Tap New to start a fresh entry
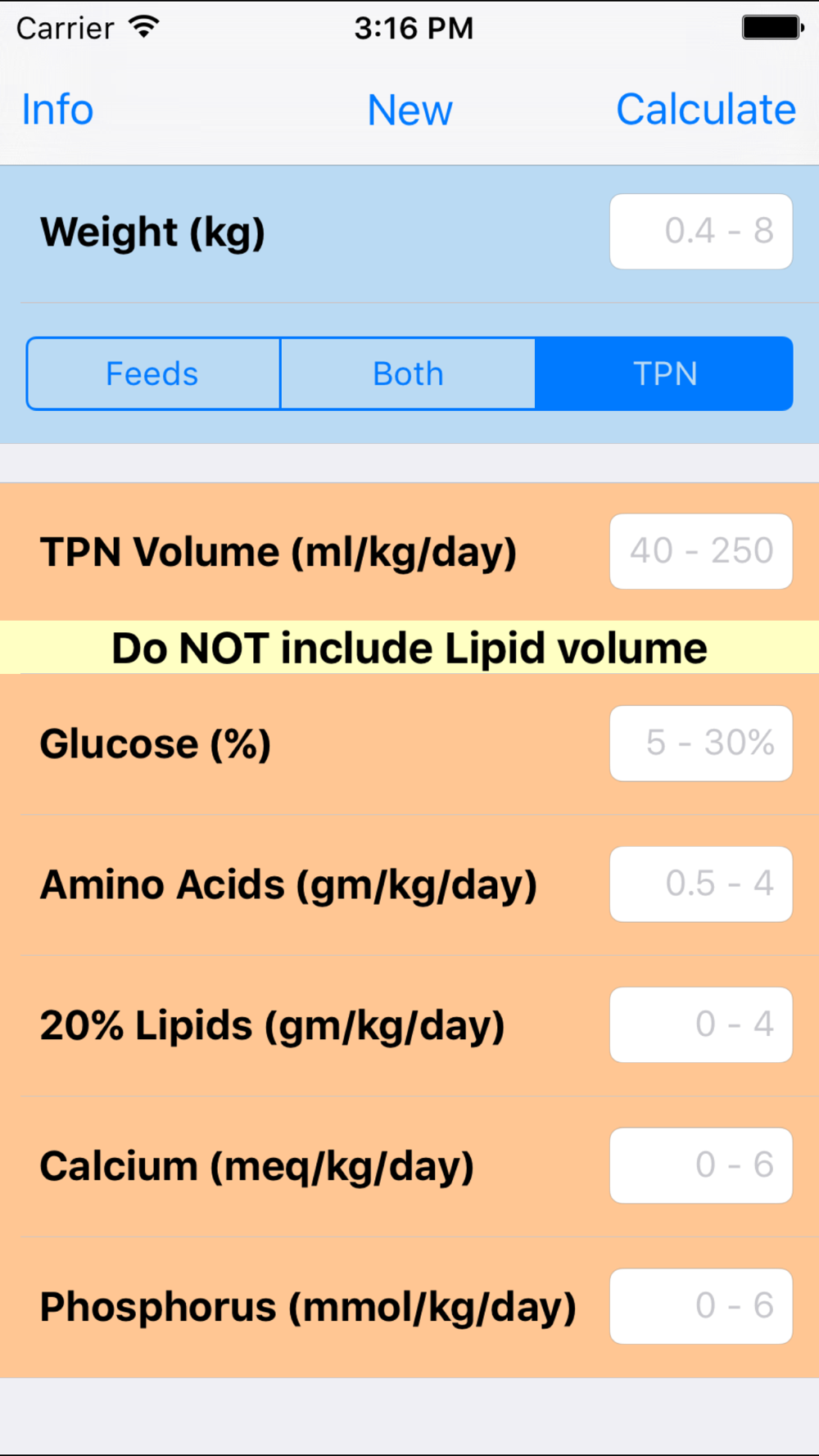This screenshot has width=819, height=1456. click(409, 110)
